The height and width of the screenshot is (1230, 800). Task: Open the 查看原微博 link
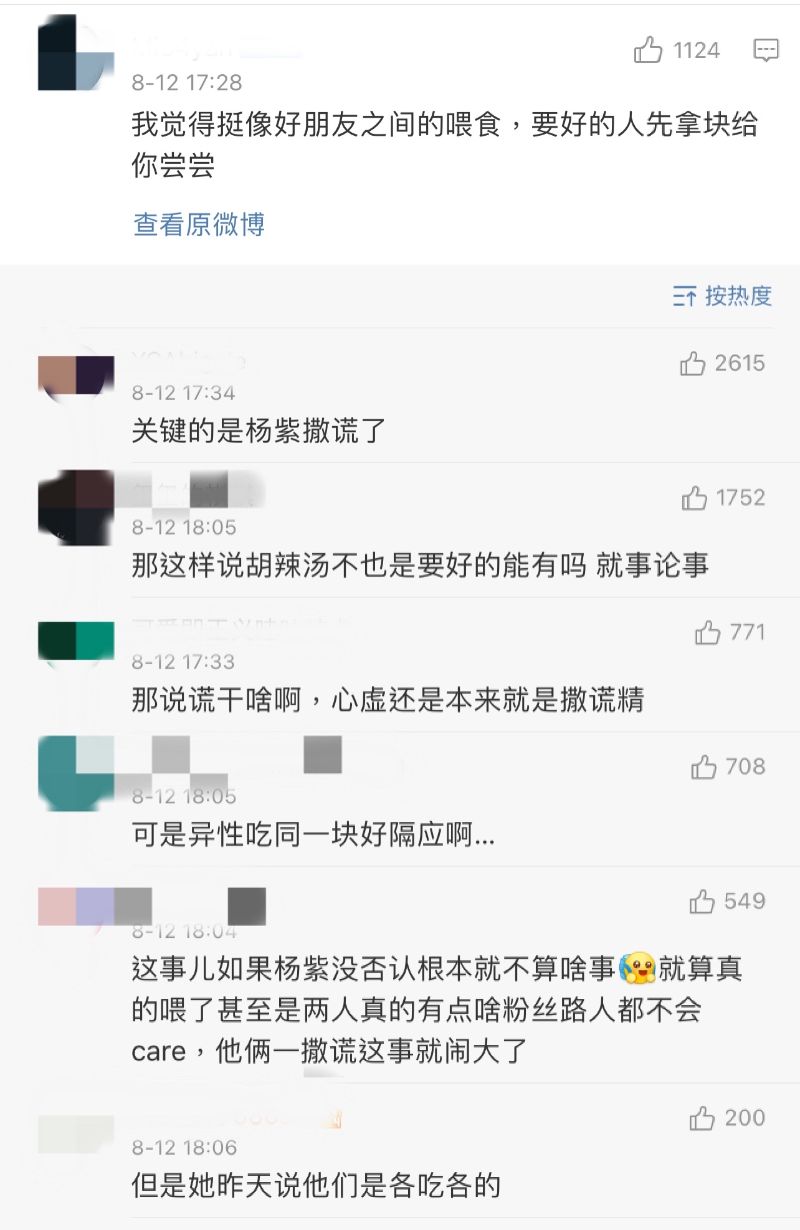pos(199,224)
